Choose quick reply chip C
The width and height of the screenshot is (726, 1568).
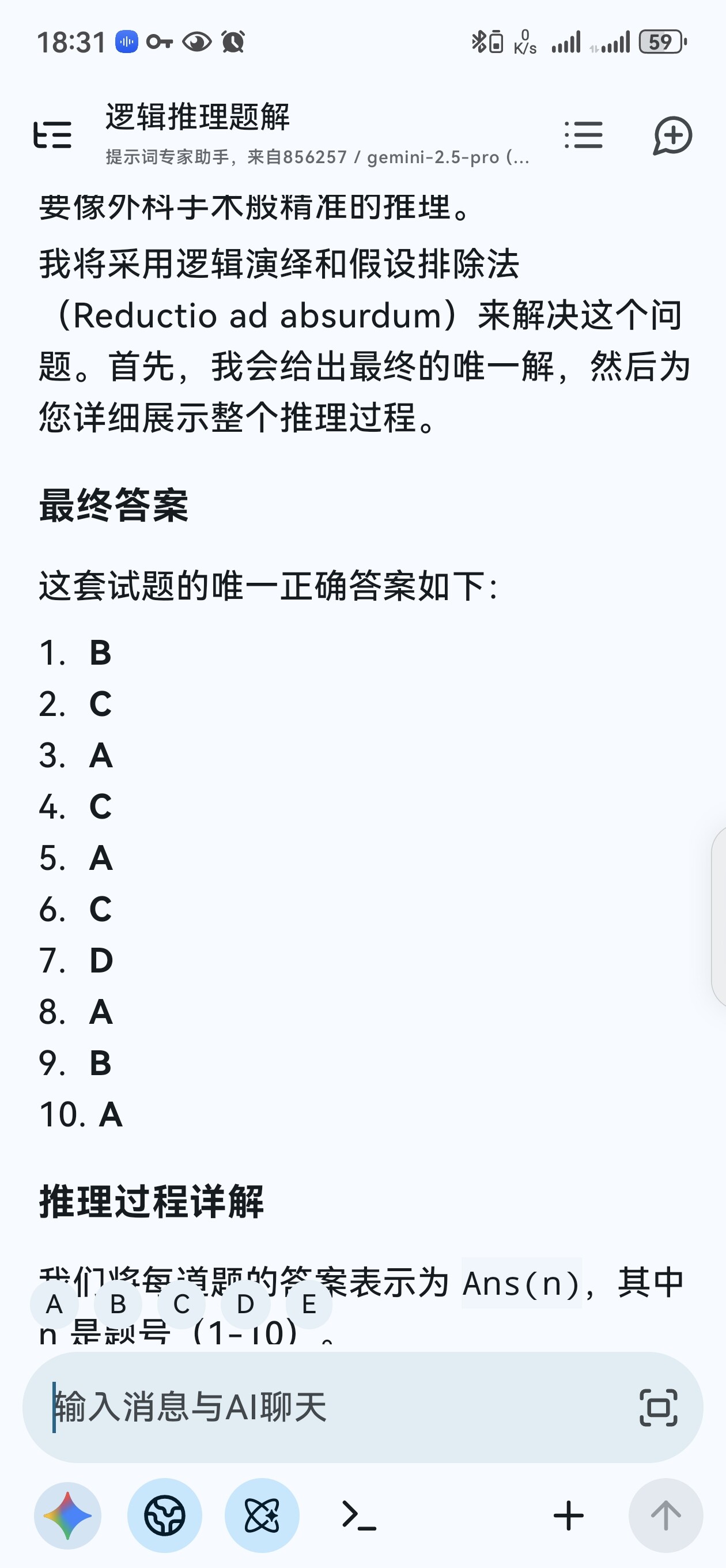click(x=181, y=1305)
